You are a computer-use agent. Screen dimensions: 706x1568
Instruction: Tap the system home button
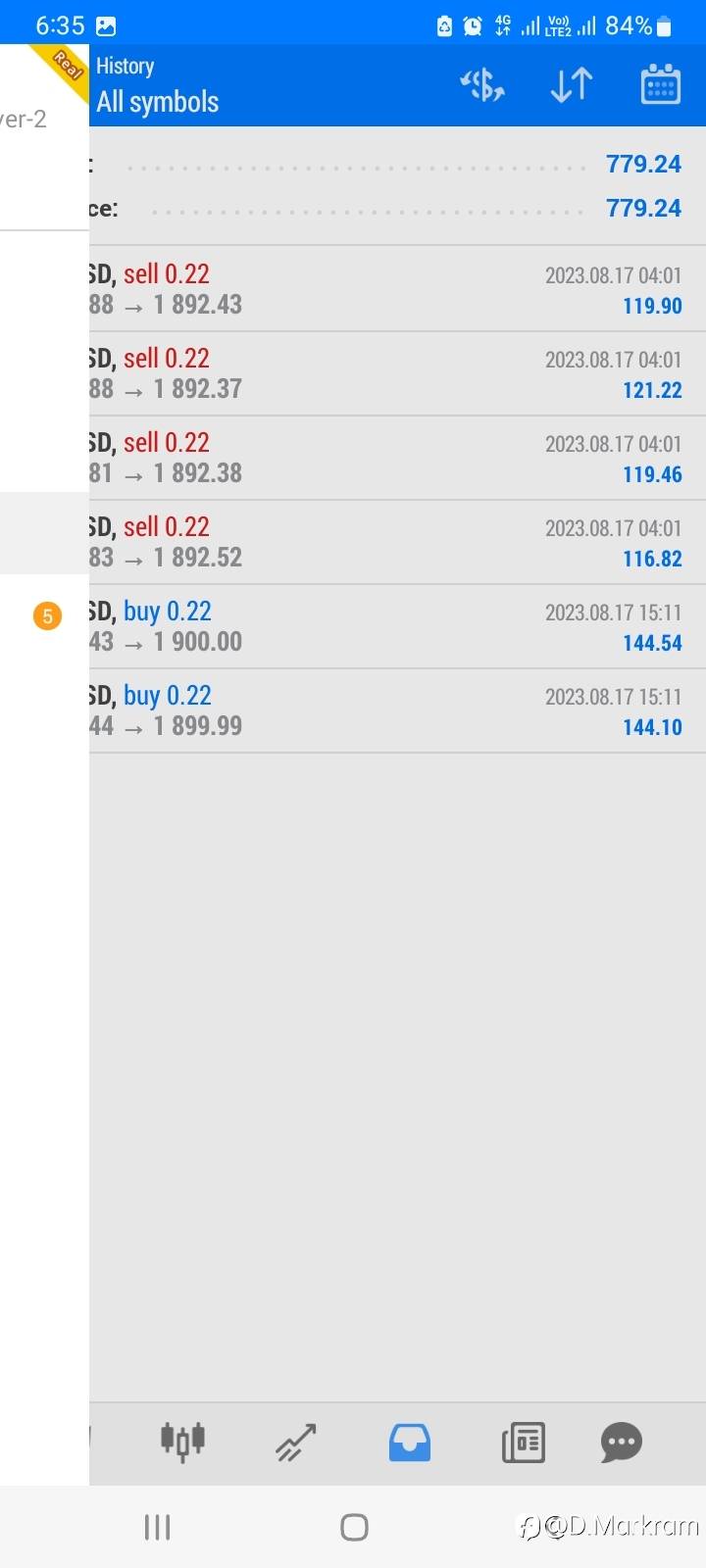click(354, 1527)
